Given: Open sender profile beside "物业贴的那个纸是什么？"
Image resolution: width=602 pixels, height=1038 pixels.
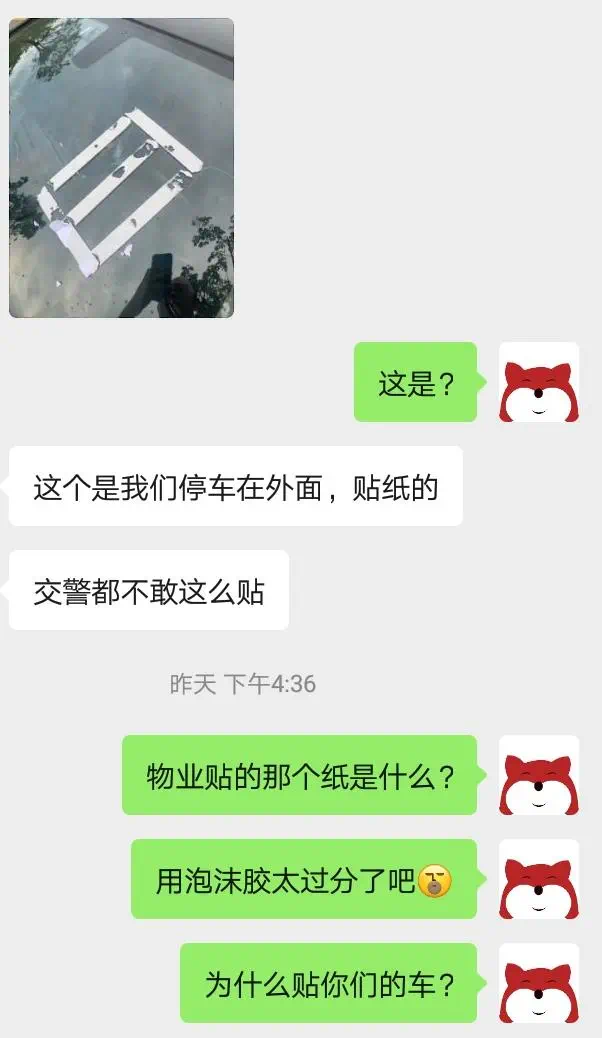Looking at the screenshot, I should click(x=539, y=775).
